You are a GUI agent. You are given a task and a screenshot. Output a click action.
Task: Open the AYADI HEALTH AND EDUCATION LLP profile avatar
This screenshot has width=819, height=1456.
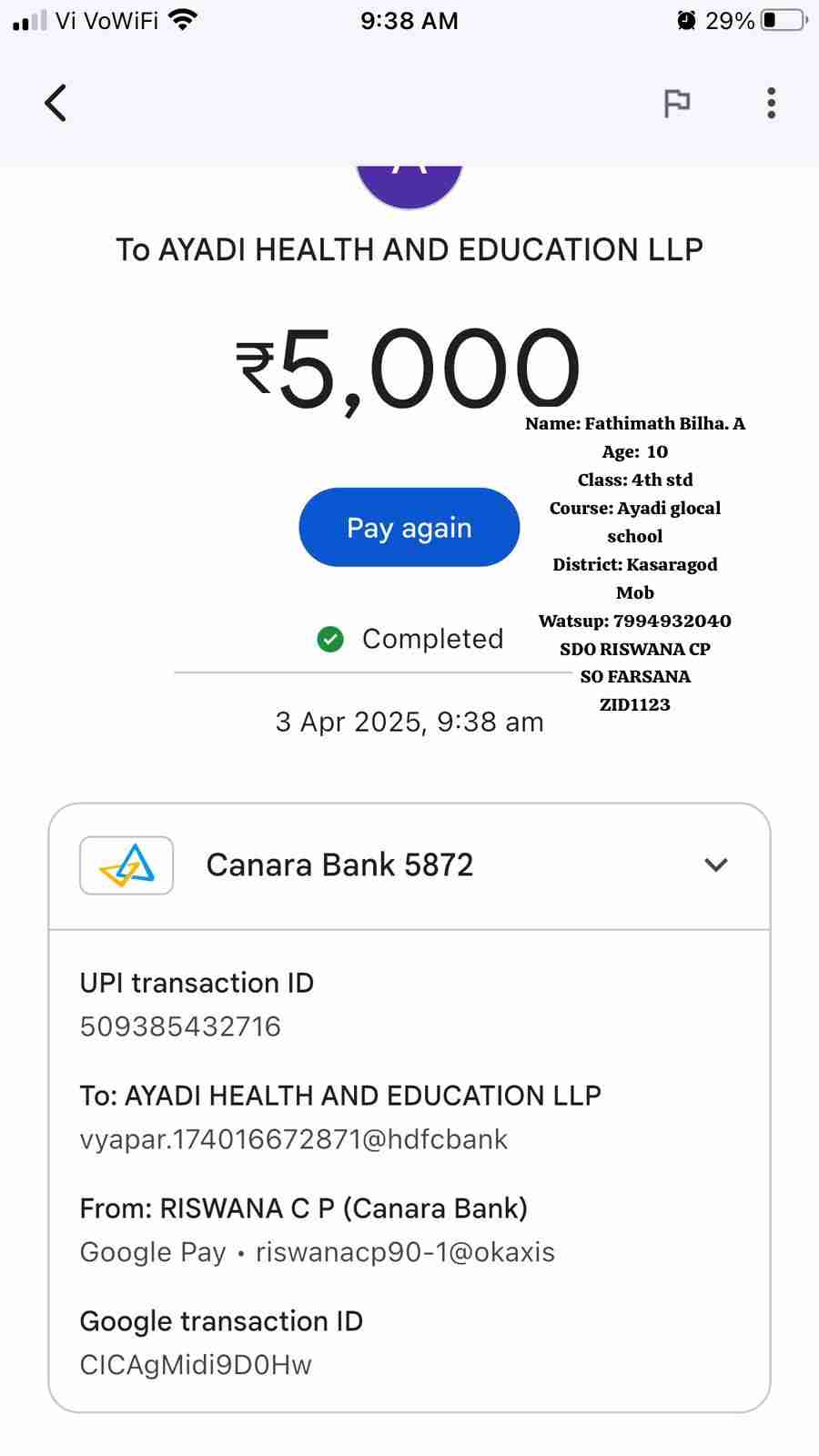[409, 185]
